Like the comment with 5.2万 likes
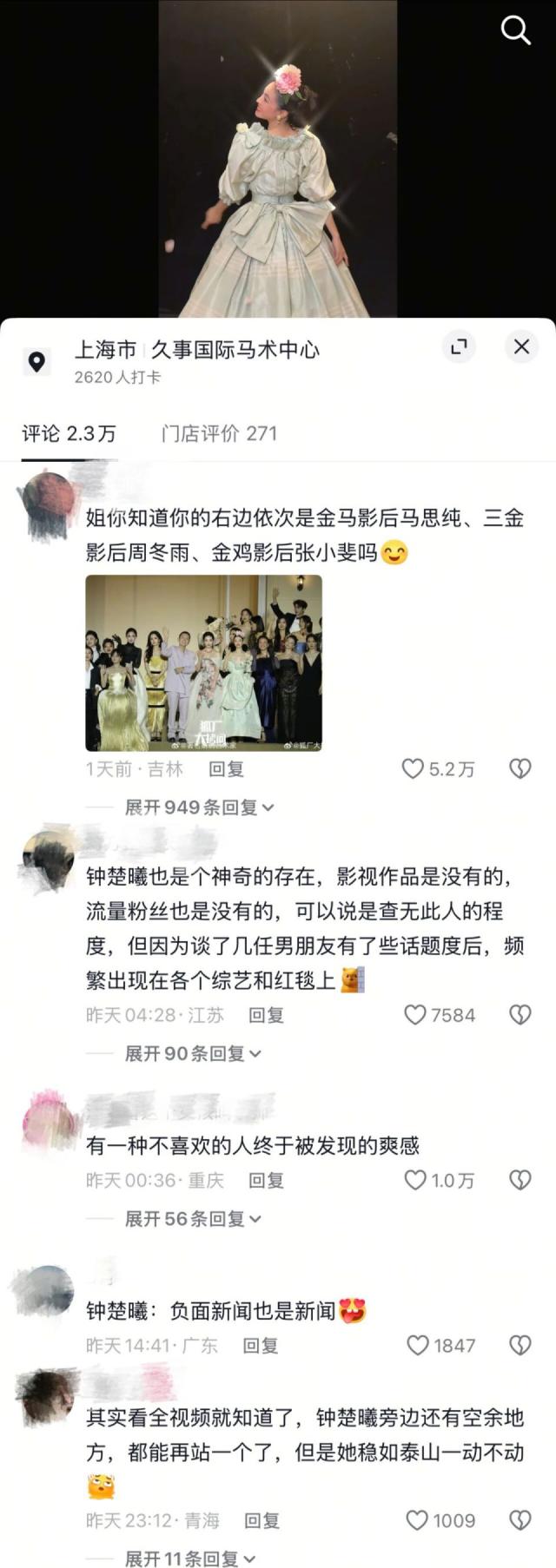Image resolution: width=556 pixels, height=1568 pixels. click(413, 768)
